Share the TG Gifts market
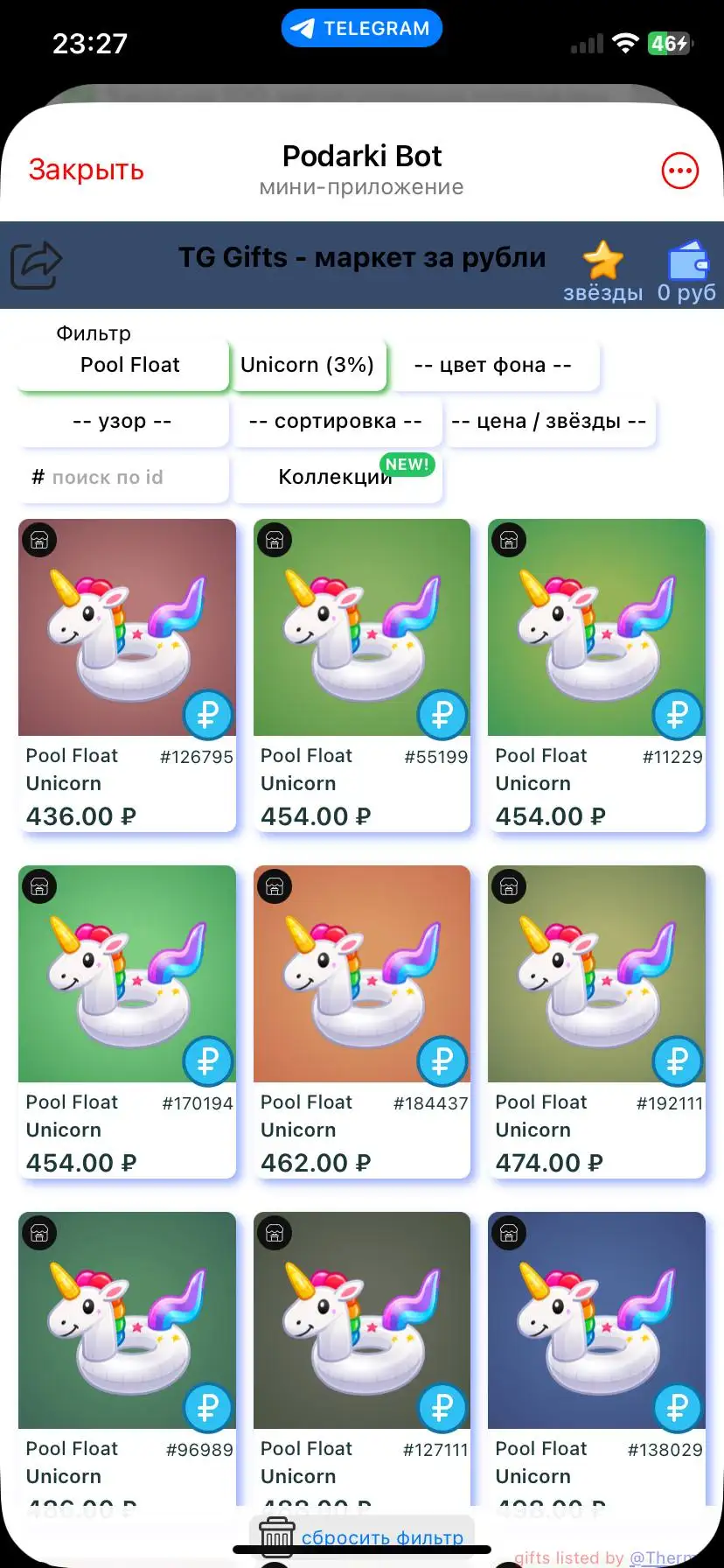This screenshot has height=1568, width=724. 36,264
